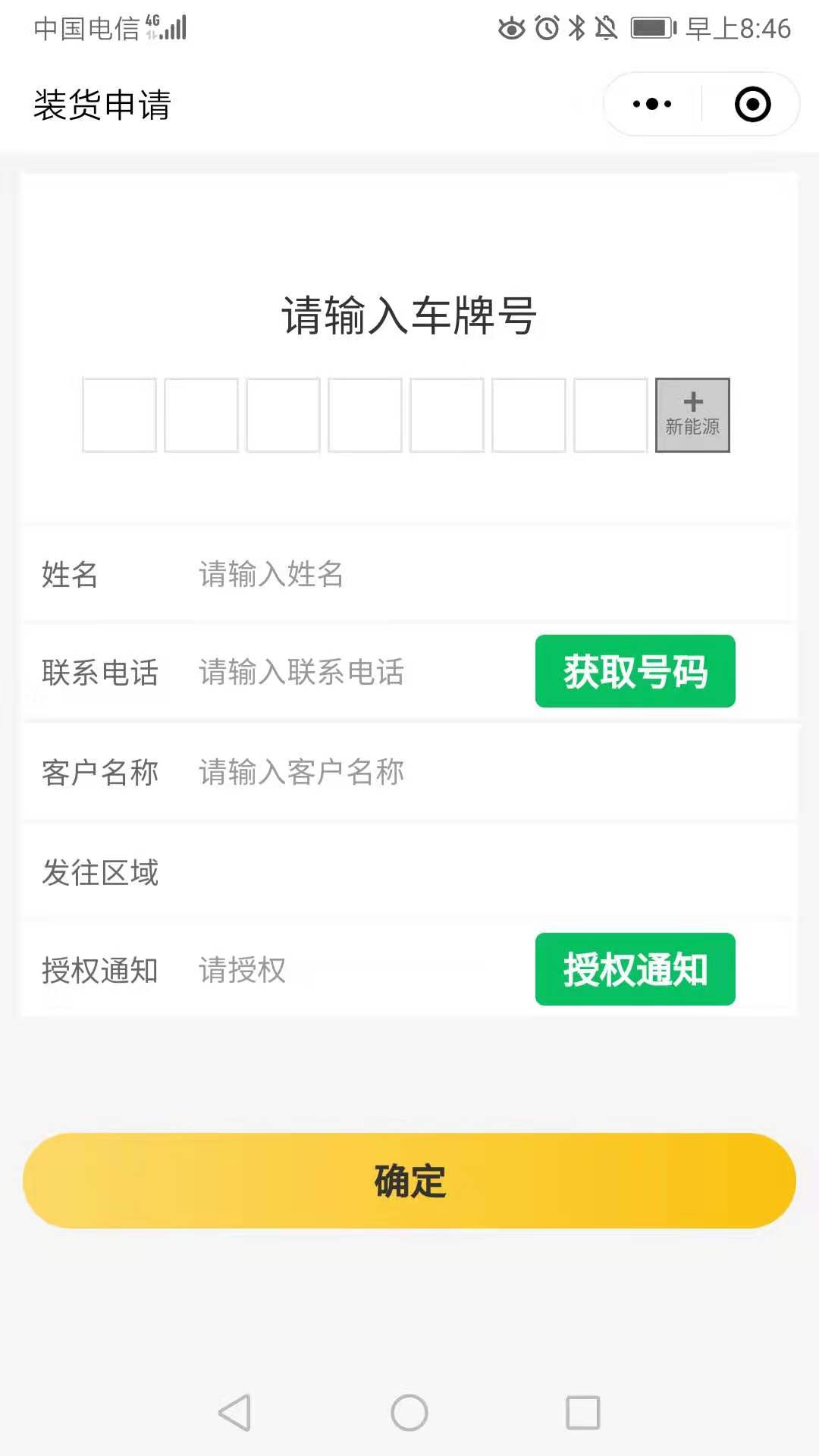Go back using the system back button
This screenshot has height=1456, width=819.
pos(235,1413)
